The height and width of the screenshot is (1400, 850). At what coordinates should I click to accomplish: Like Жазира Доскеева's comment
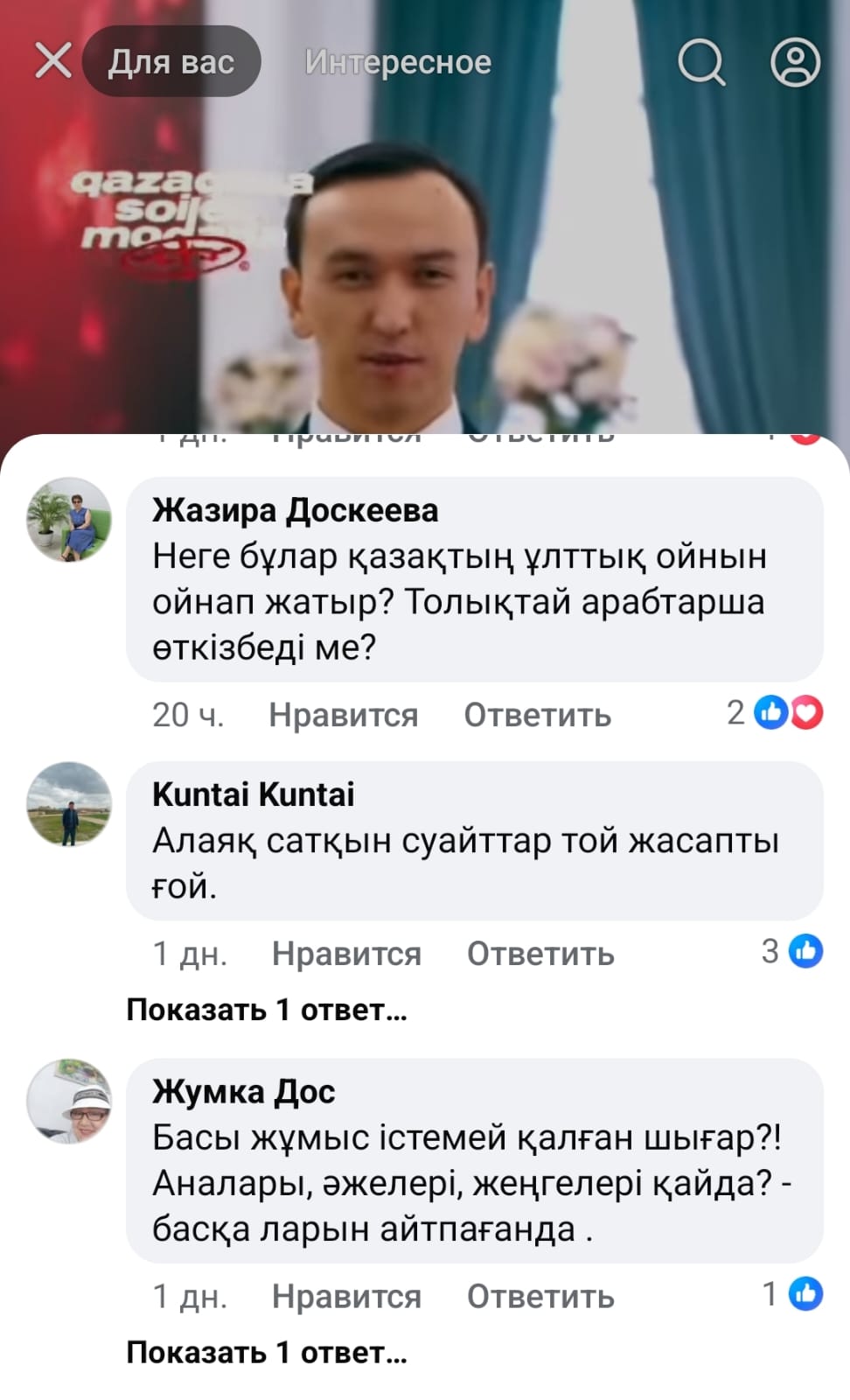coord(343,715)
